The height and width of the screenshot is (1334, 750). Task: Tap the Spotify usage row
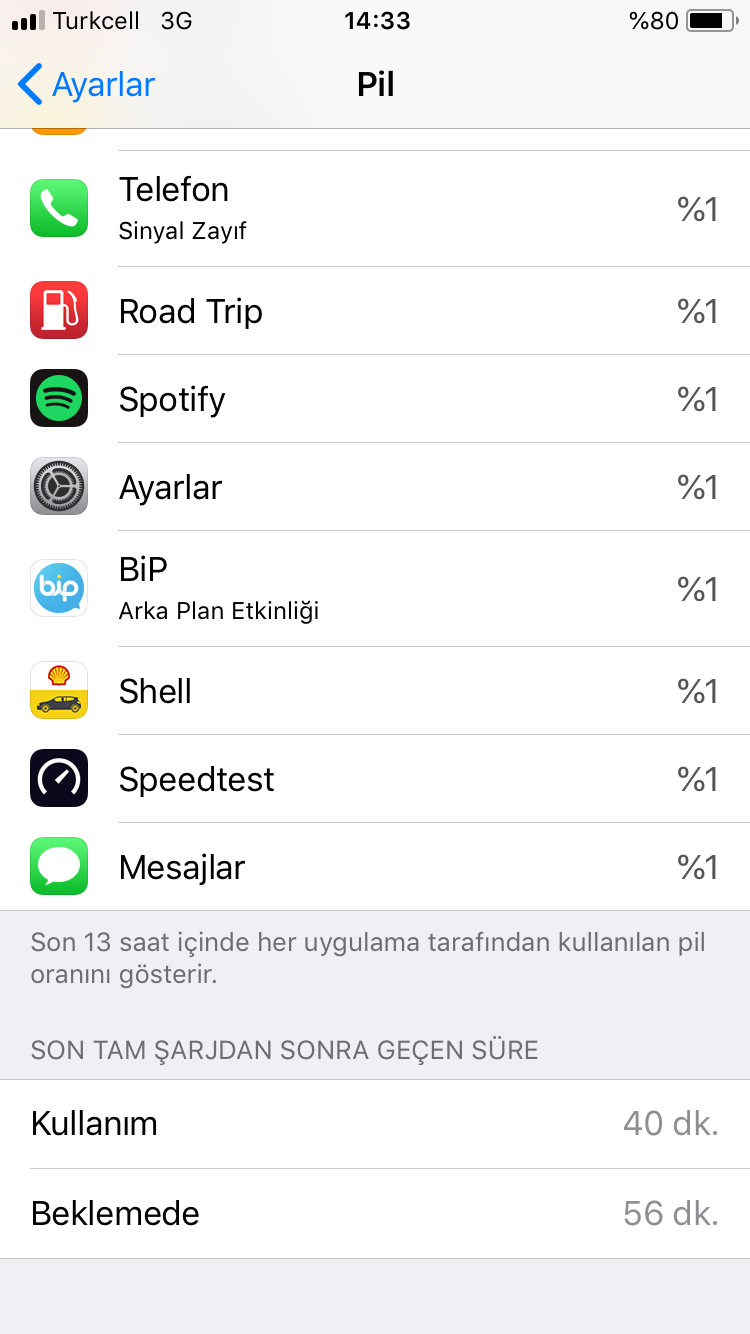tap(375, 399)
